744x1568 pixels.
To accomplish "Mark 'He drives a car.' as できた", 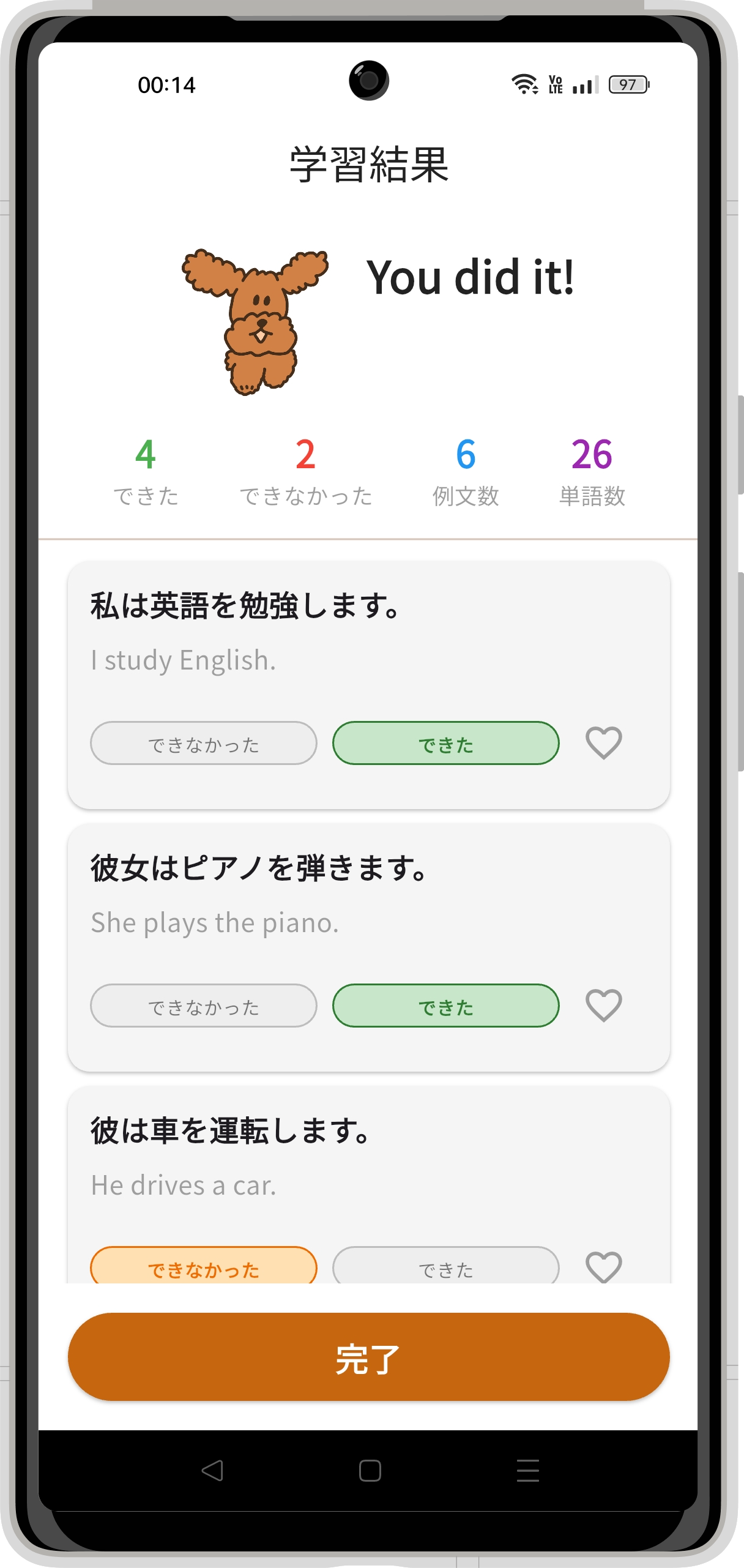I will 445,1267.
